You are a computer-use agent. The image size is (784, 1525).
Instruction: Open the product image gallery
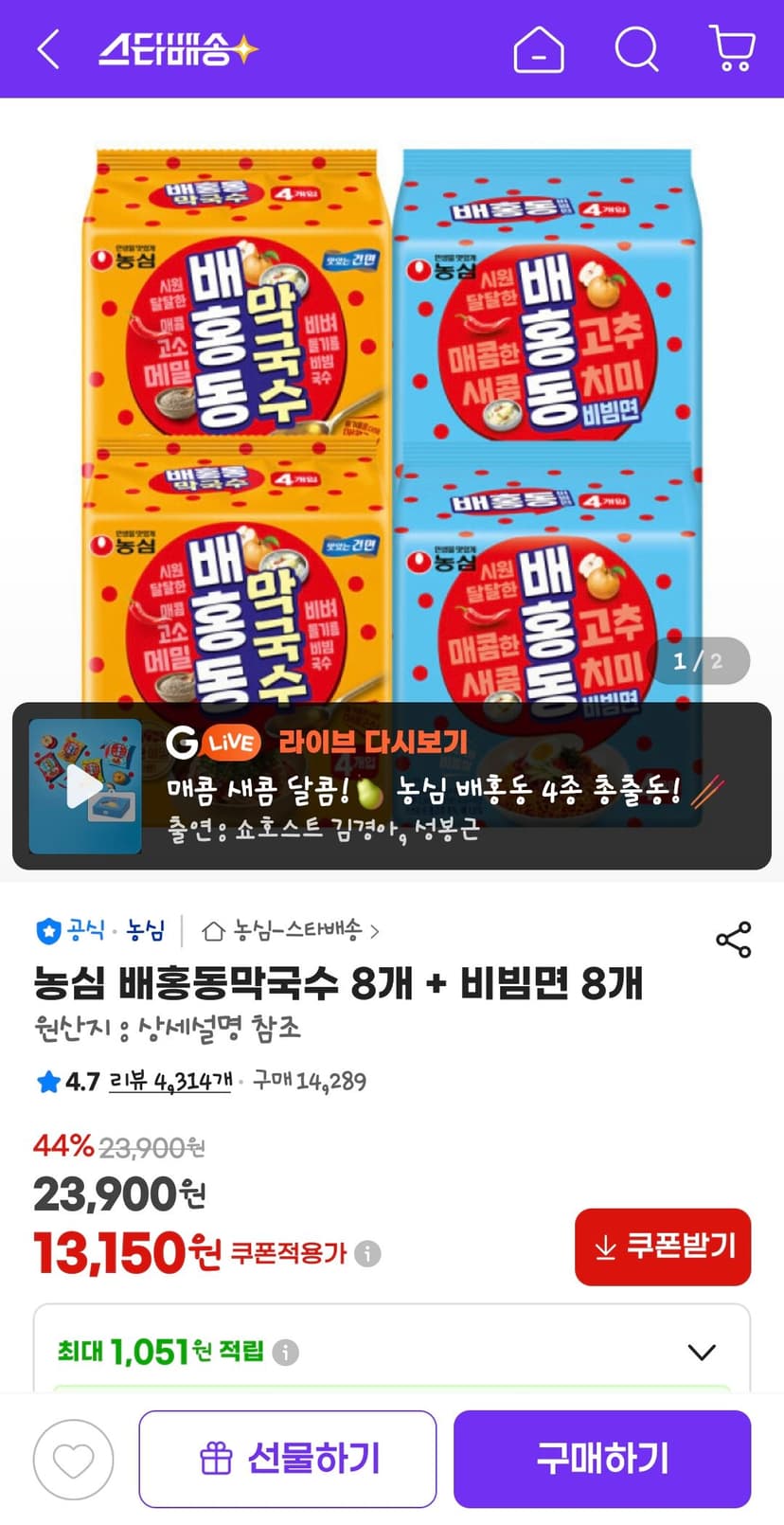coord(392,417)
